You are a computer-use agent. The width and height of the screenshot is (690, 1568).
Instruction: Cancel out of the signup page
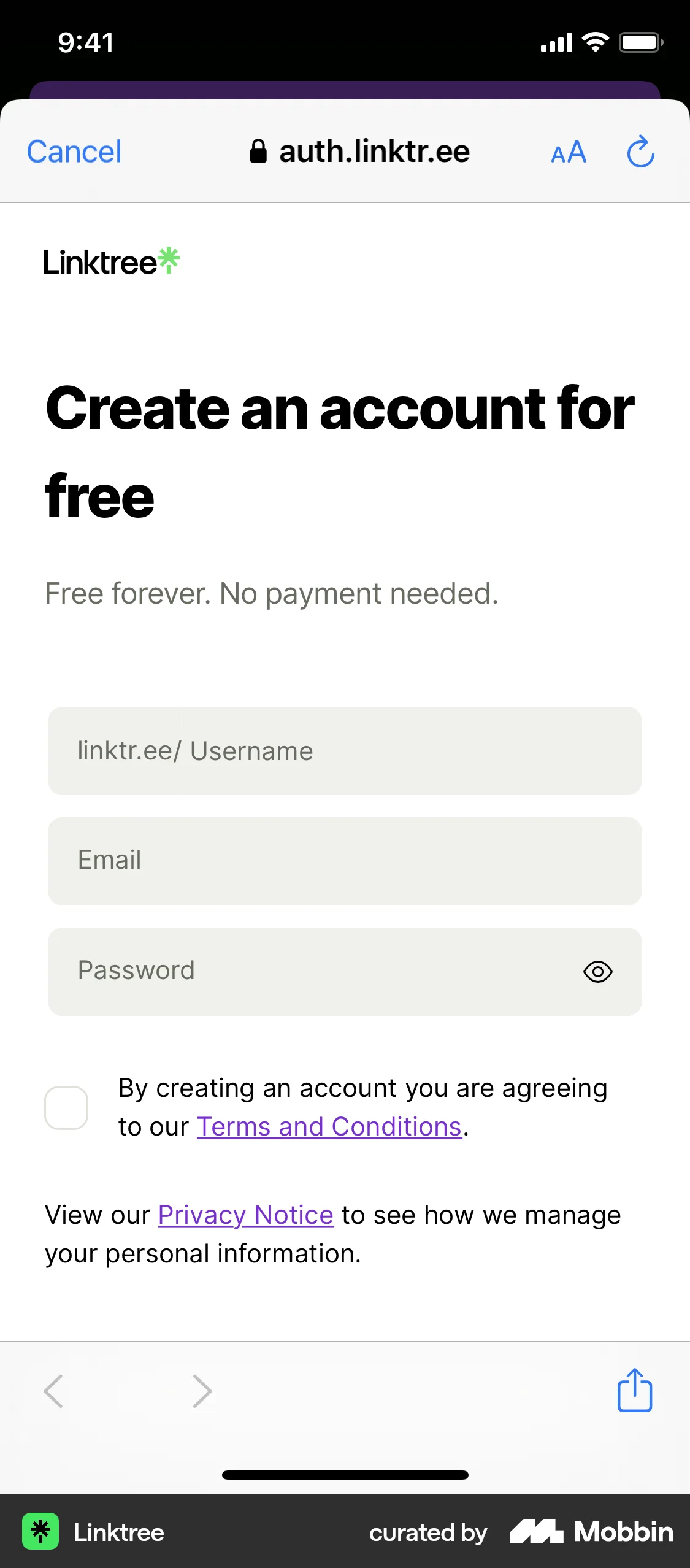tap(72, 151)
